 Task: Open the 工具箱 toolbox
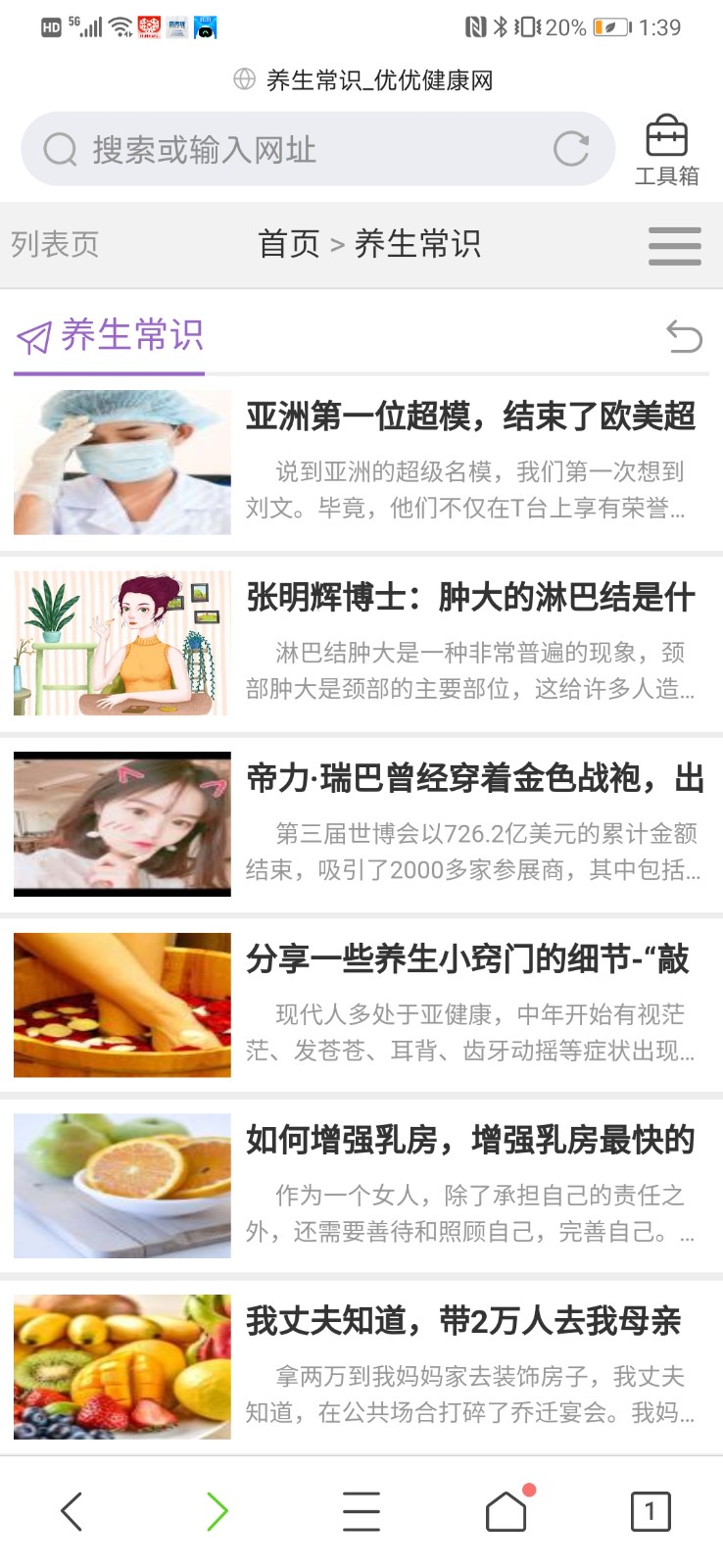point(667,150)
